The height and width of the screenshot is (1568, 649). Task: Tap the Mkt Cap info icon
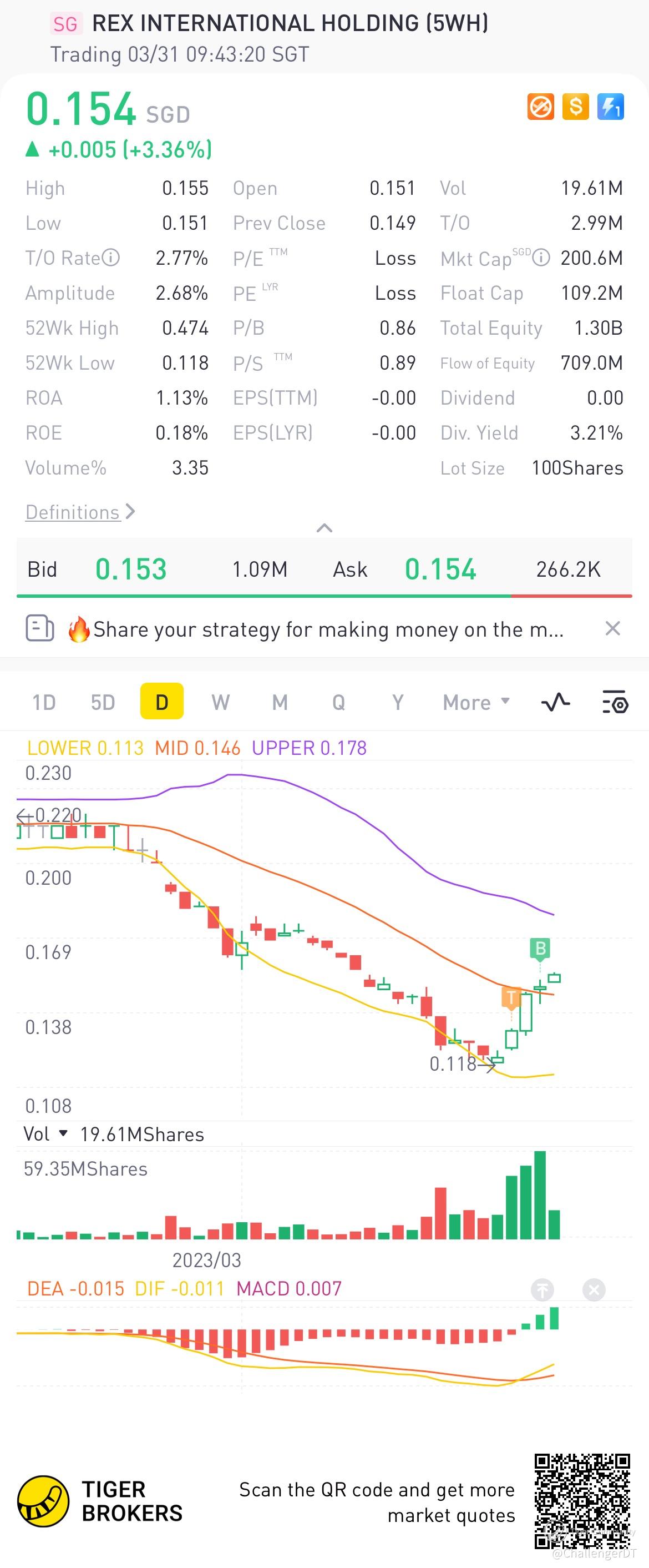point(541,258)
